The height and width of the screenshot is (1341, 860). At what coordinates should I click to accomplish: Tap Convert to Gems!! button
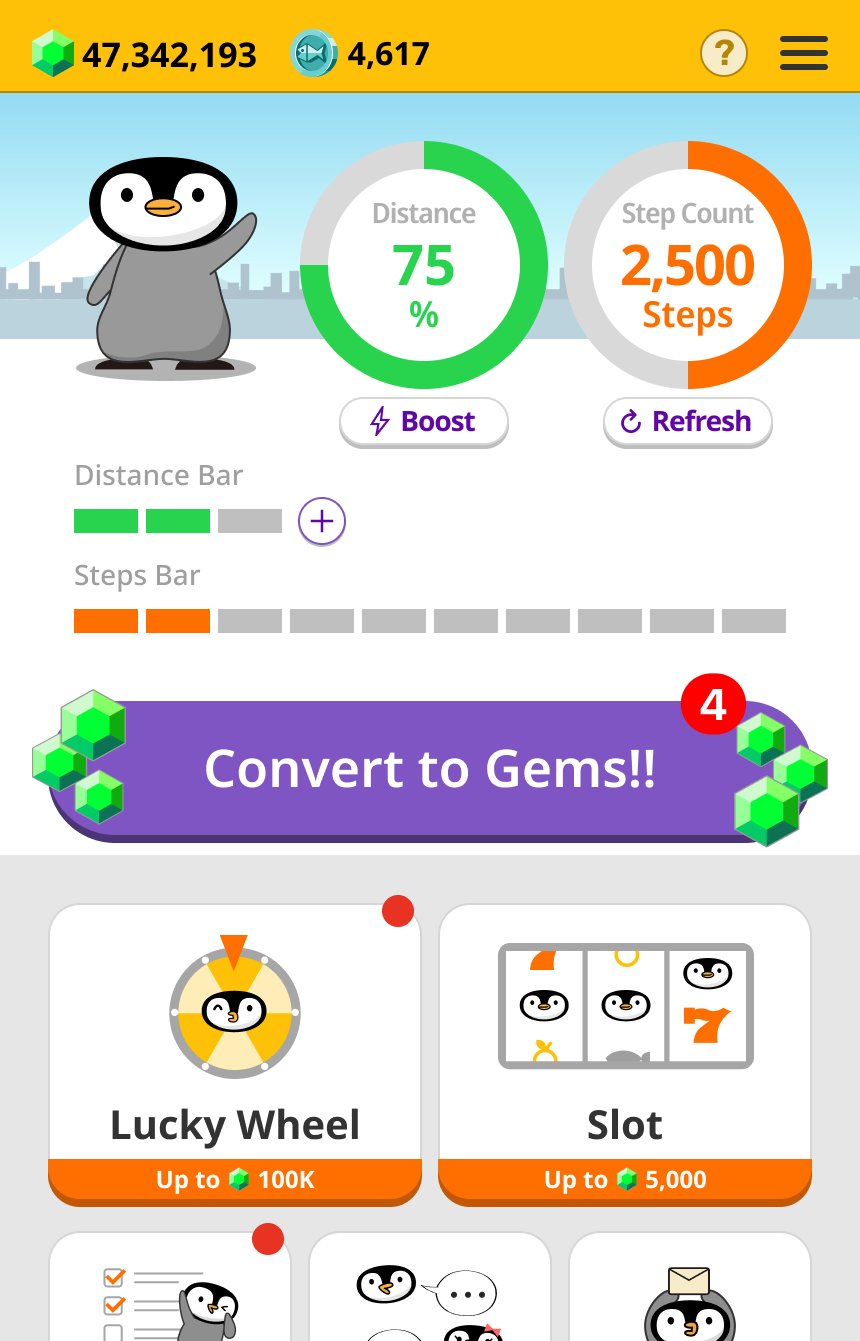pyautogui.click(x=430, y=768)
